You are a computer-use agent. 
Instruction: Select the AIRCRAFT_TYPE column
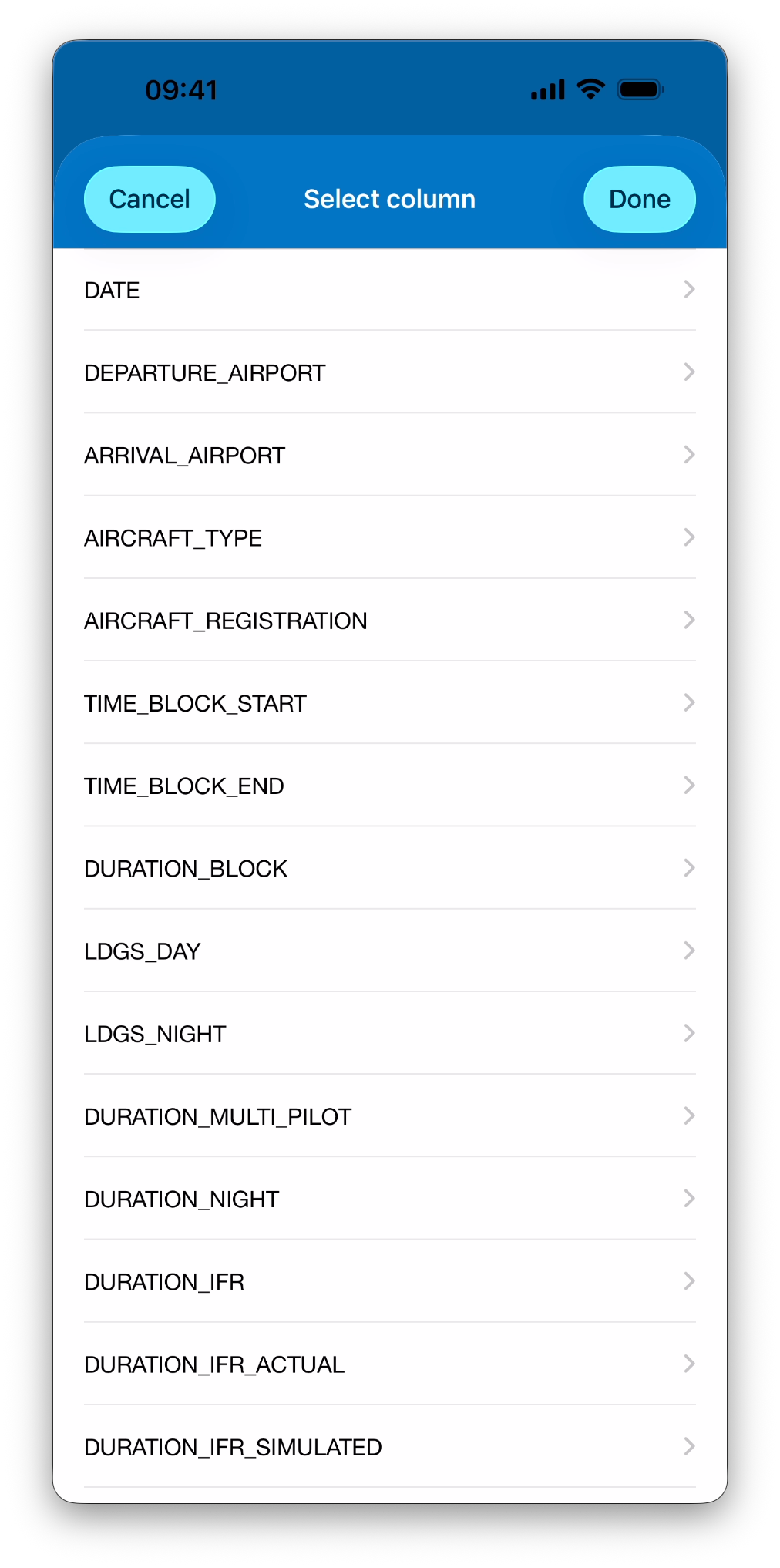tap(390, 537)
